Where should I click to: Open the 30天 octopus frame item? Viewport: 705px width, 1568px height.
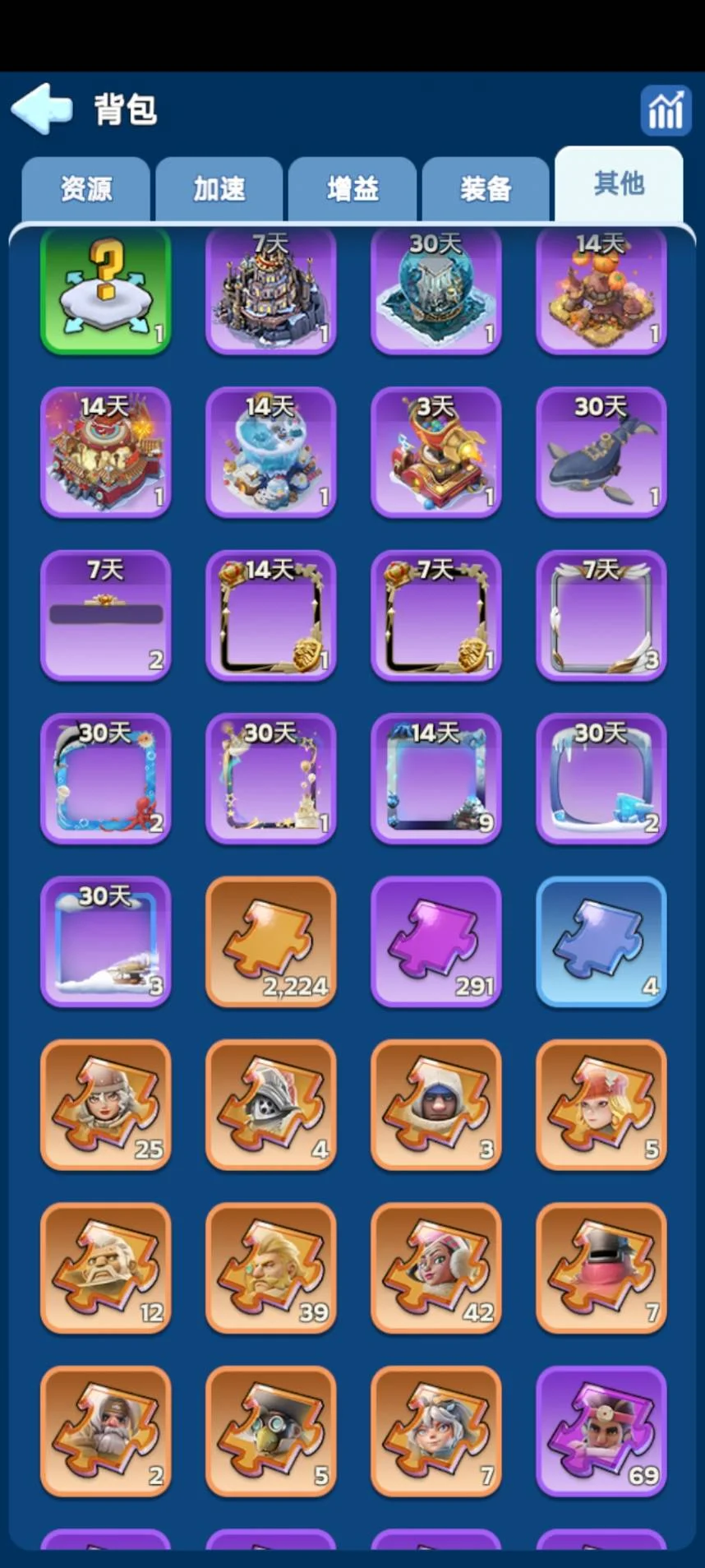[106, 779]
